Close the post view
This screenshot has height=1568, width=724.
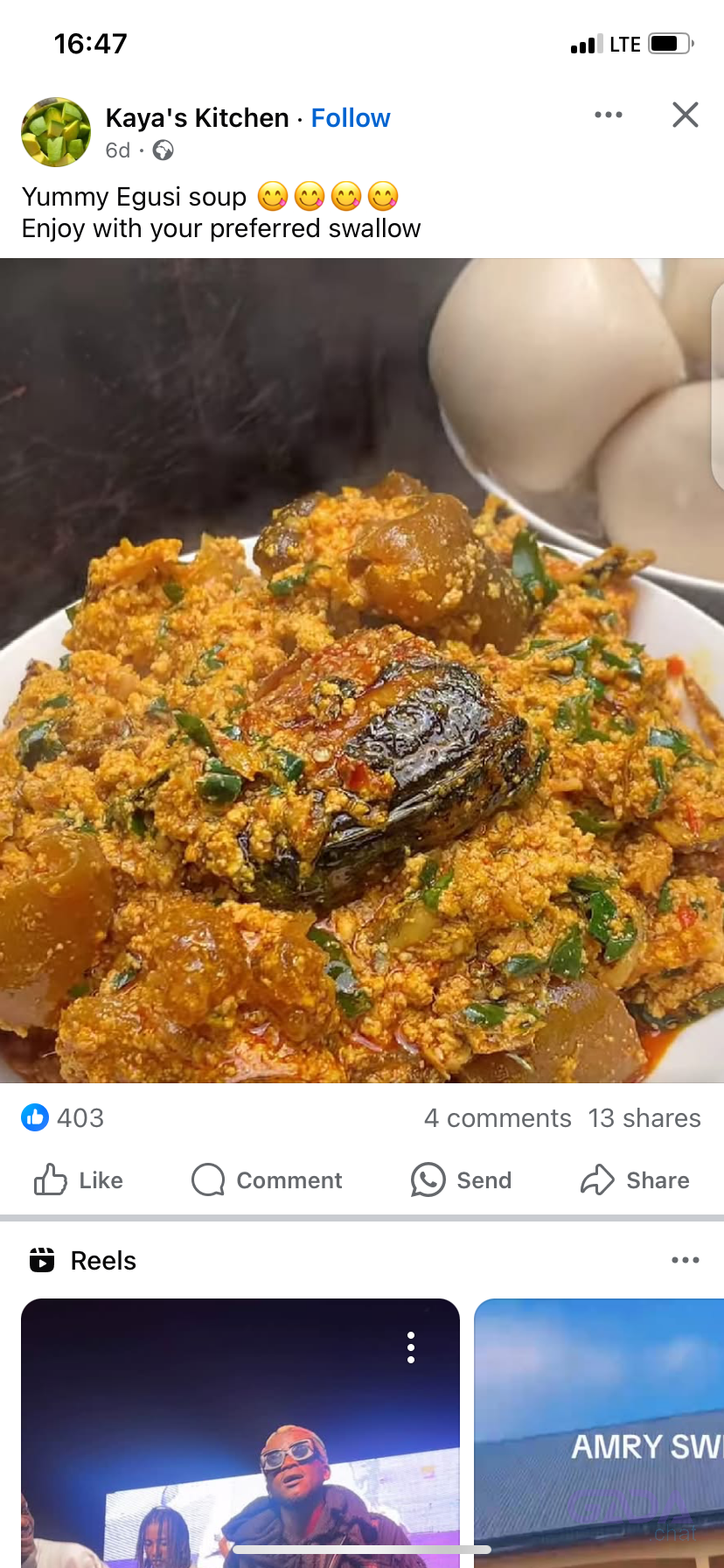pos(685,115)
